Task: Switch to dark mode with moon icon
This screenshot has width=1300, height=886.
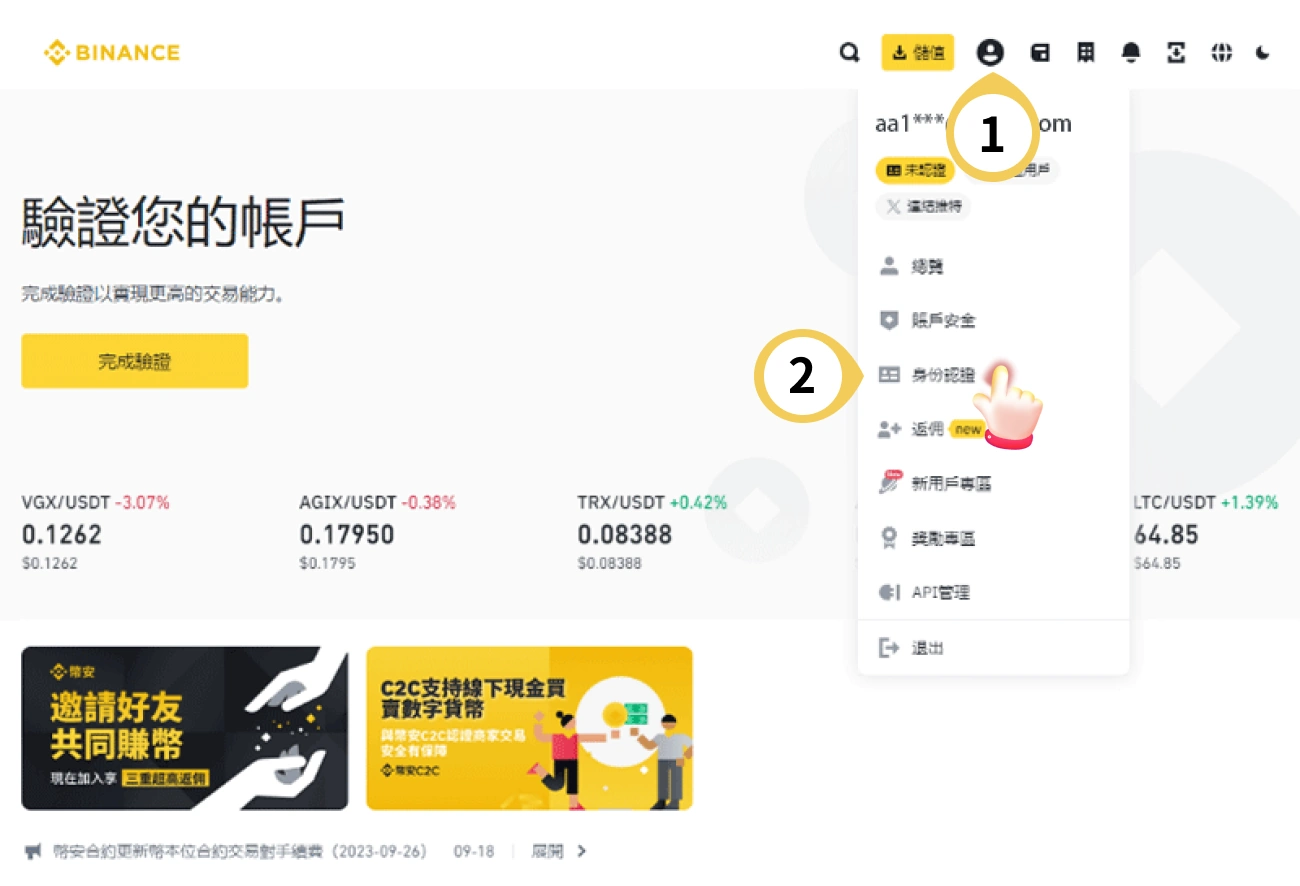Action: click(1263, 53)
